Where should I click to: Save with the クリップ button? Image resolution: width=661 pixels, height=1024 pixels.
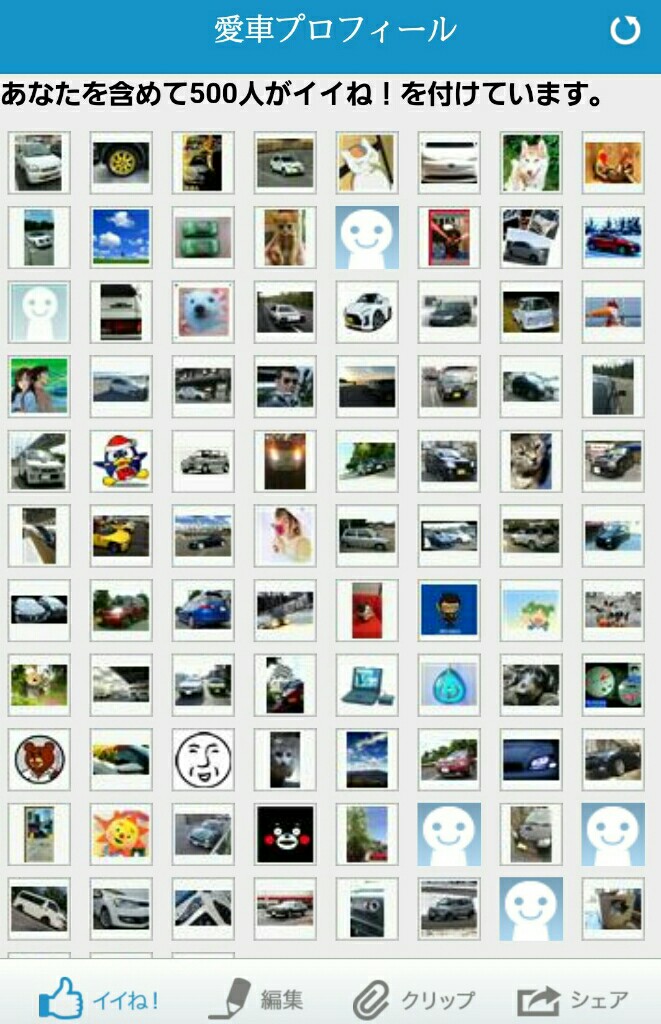click(413, 997)
